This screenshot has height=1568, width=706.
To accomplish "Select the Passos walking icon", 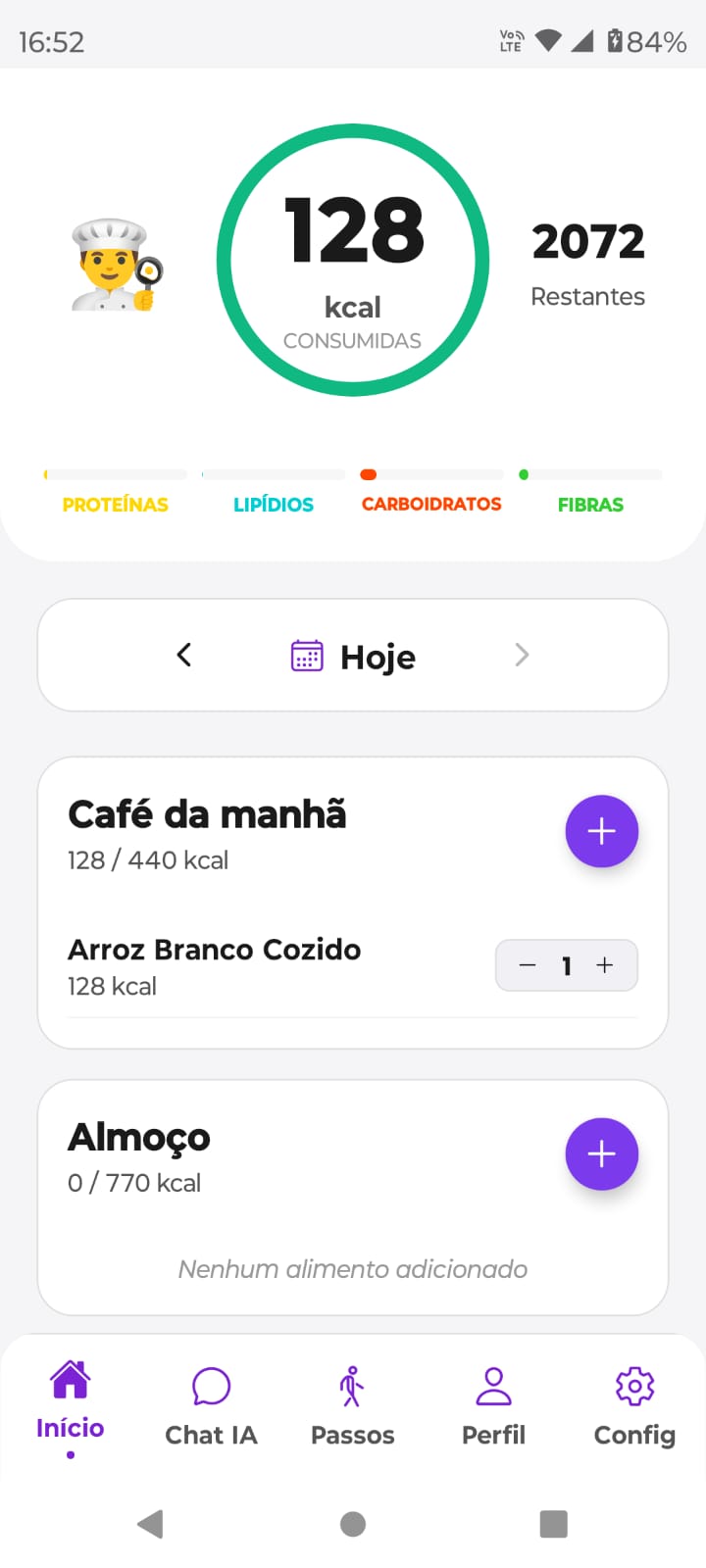I will 352,1386.
